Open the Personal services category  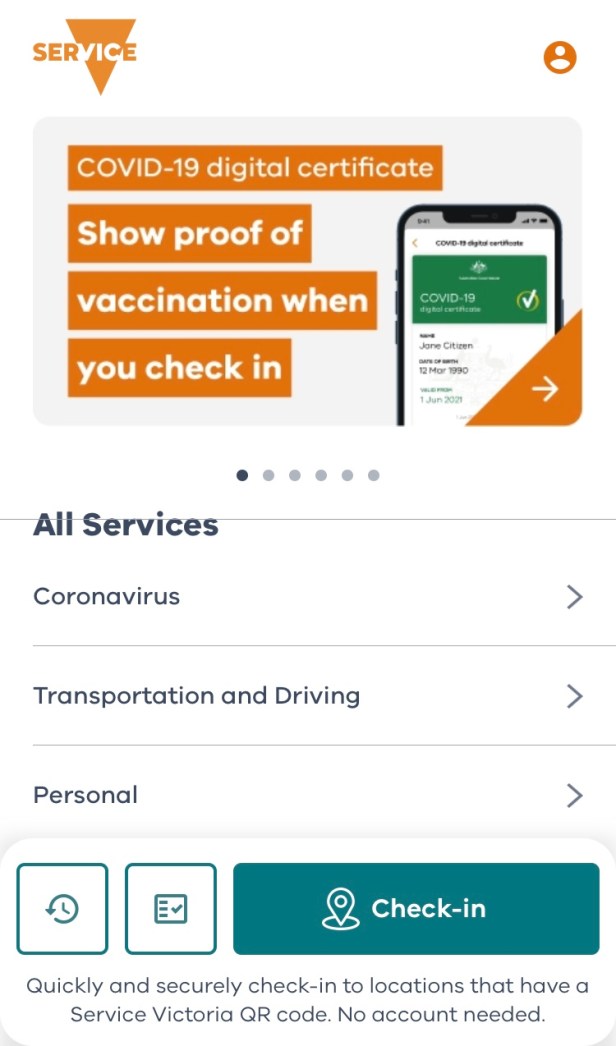pyautogui.click(x=307, y=795)
